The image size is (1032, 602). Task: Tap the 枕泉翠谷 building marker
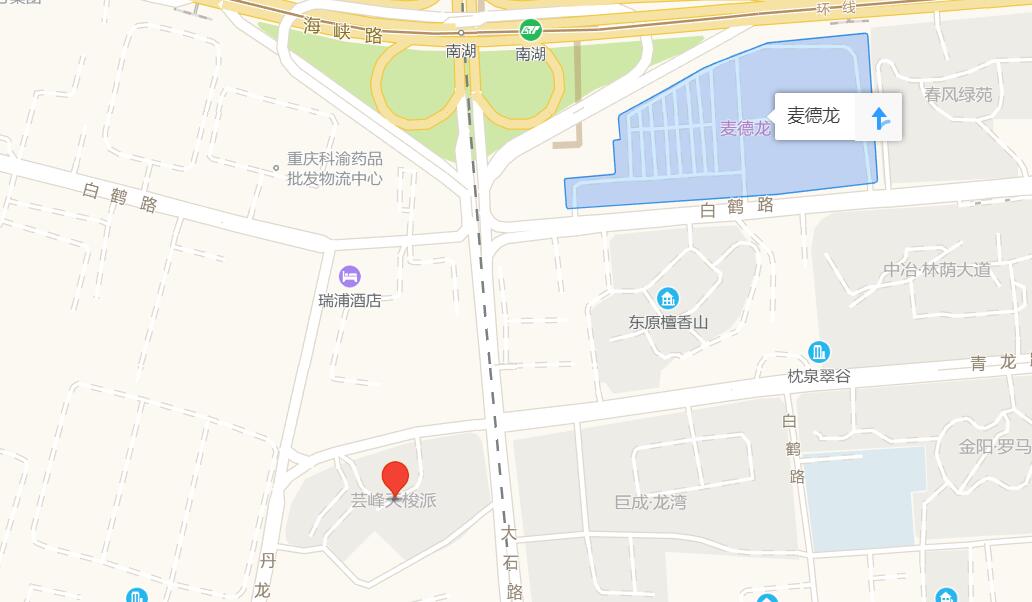coord(819,352)
